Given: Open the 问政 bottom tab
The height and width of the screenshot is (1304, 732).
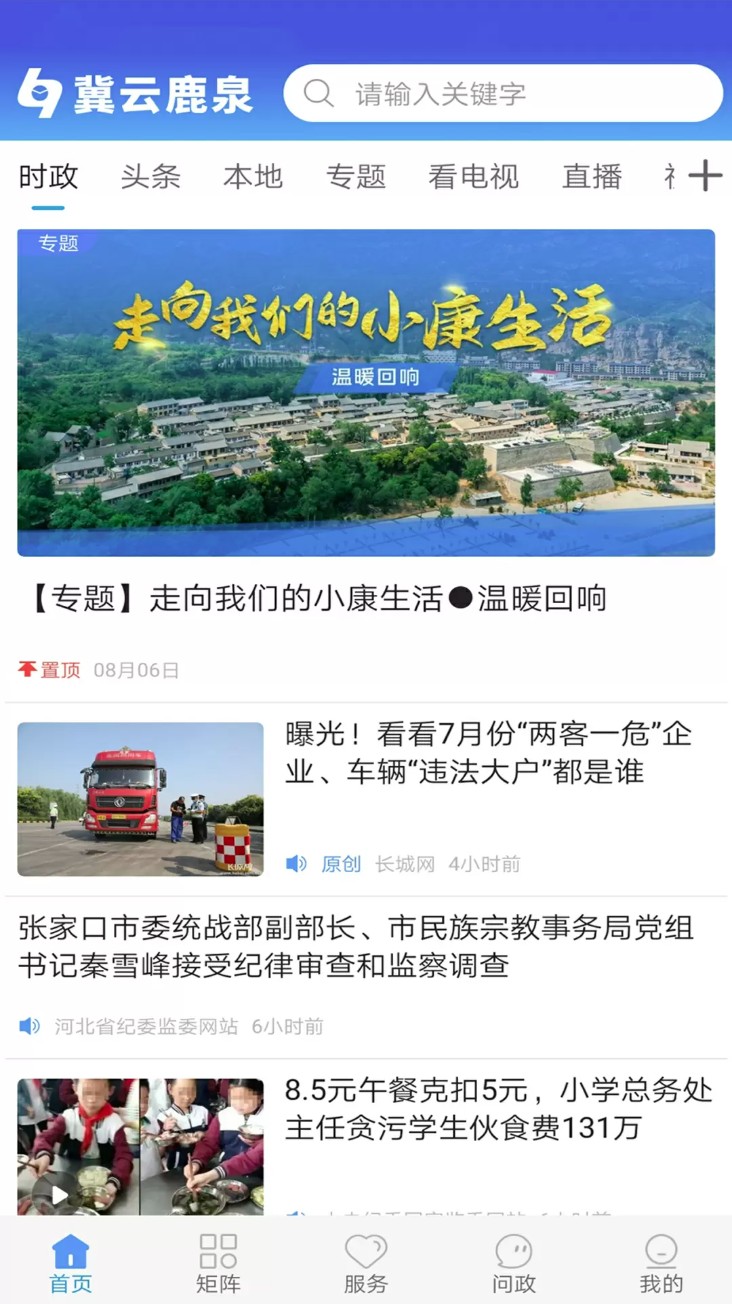Looking at the screenshot, I should point(513,1264).
